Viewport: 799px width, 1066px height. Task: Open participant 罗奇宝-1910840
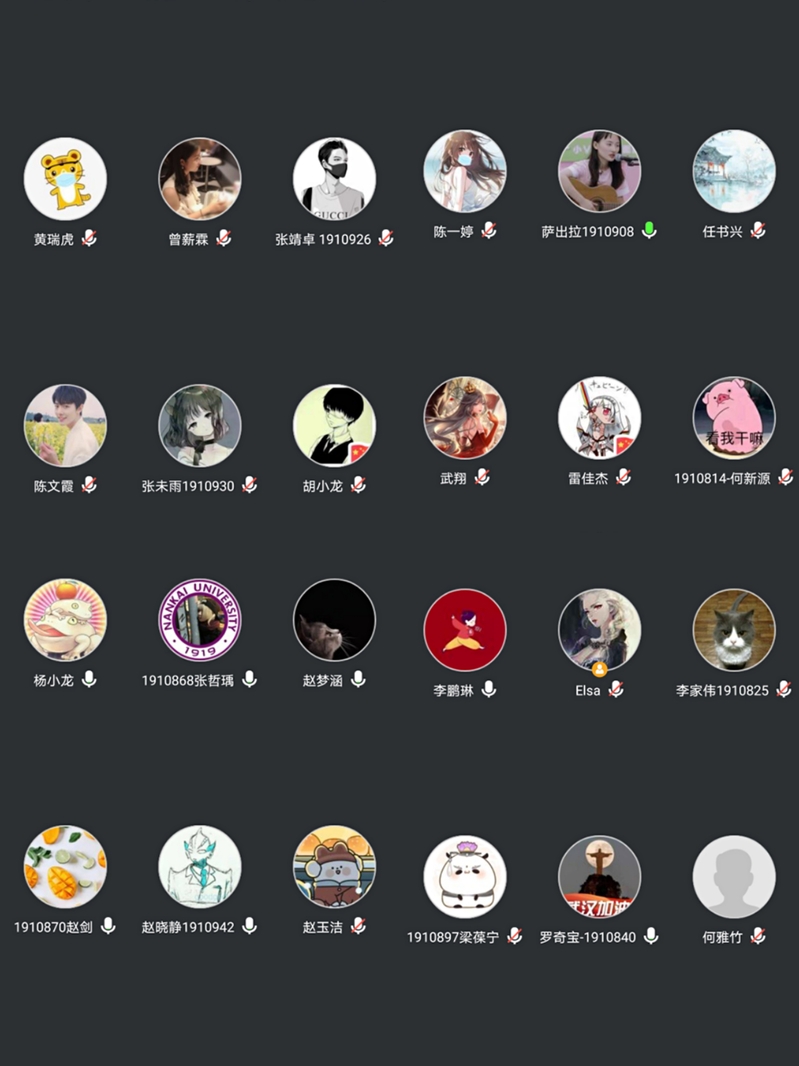click(599, 877)
